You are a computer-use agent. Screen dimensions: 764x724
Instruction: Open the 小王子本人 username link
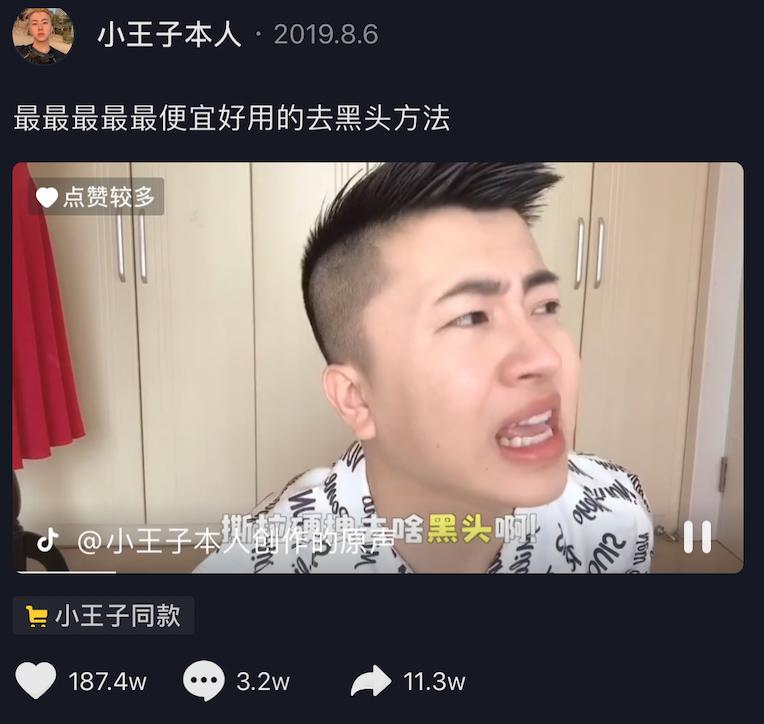169,35
